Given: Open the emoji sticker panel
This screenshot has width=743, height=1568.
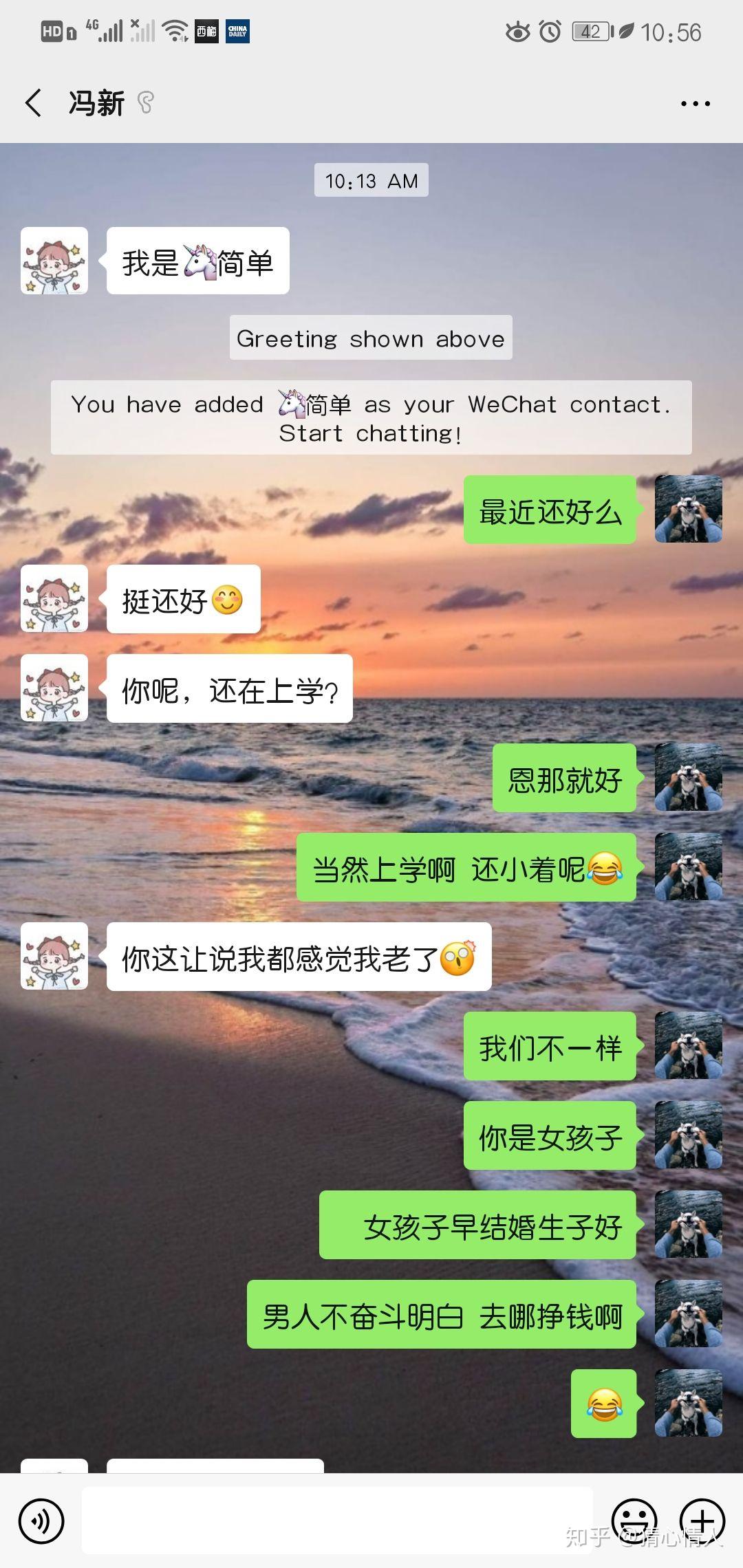Looking at the screenshot, I should 634,1520.
